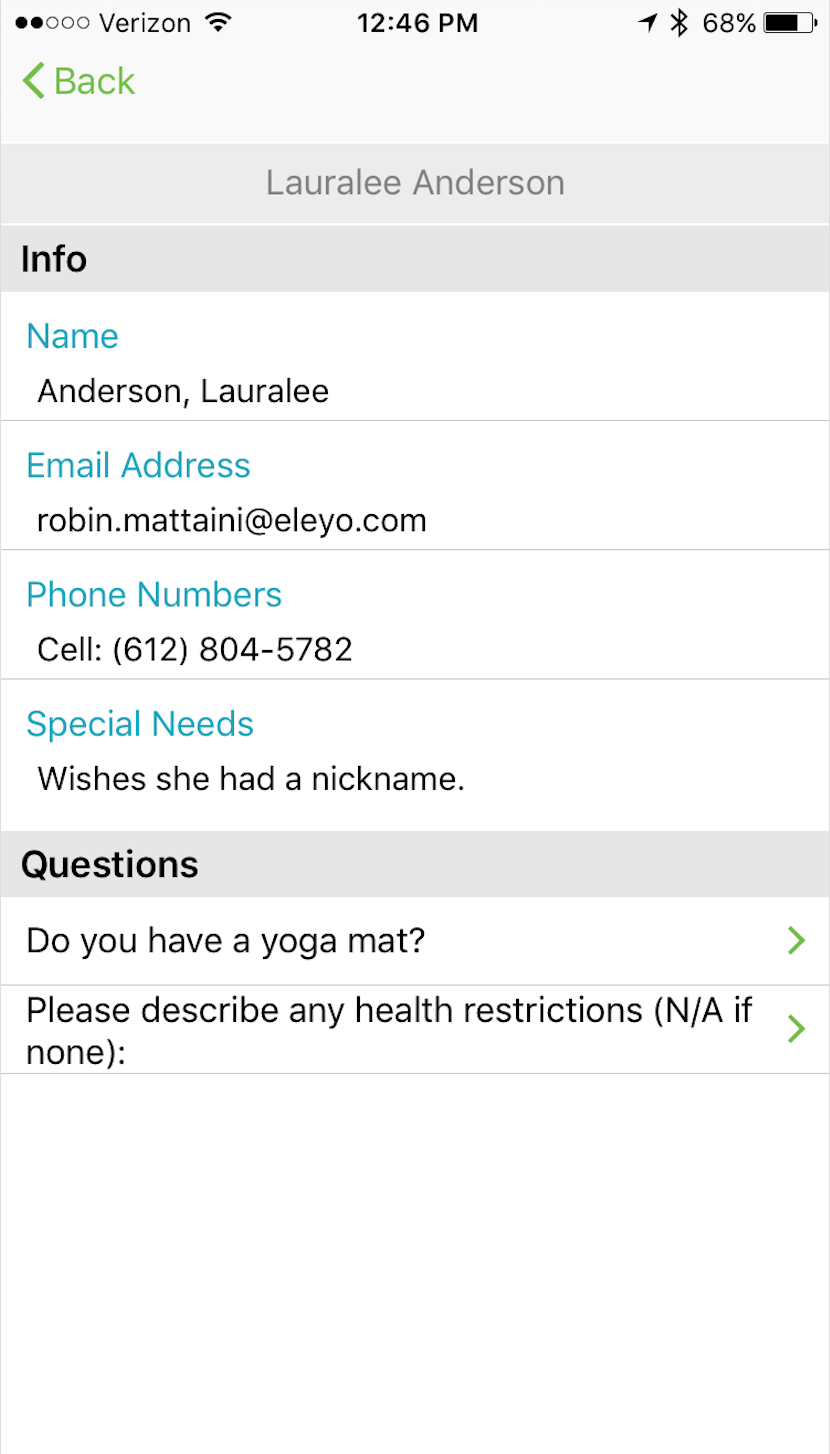Open the yoga mat question

click(415, 941)
